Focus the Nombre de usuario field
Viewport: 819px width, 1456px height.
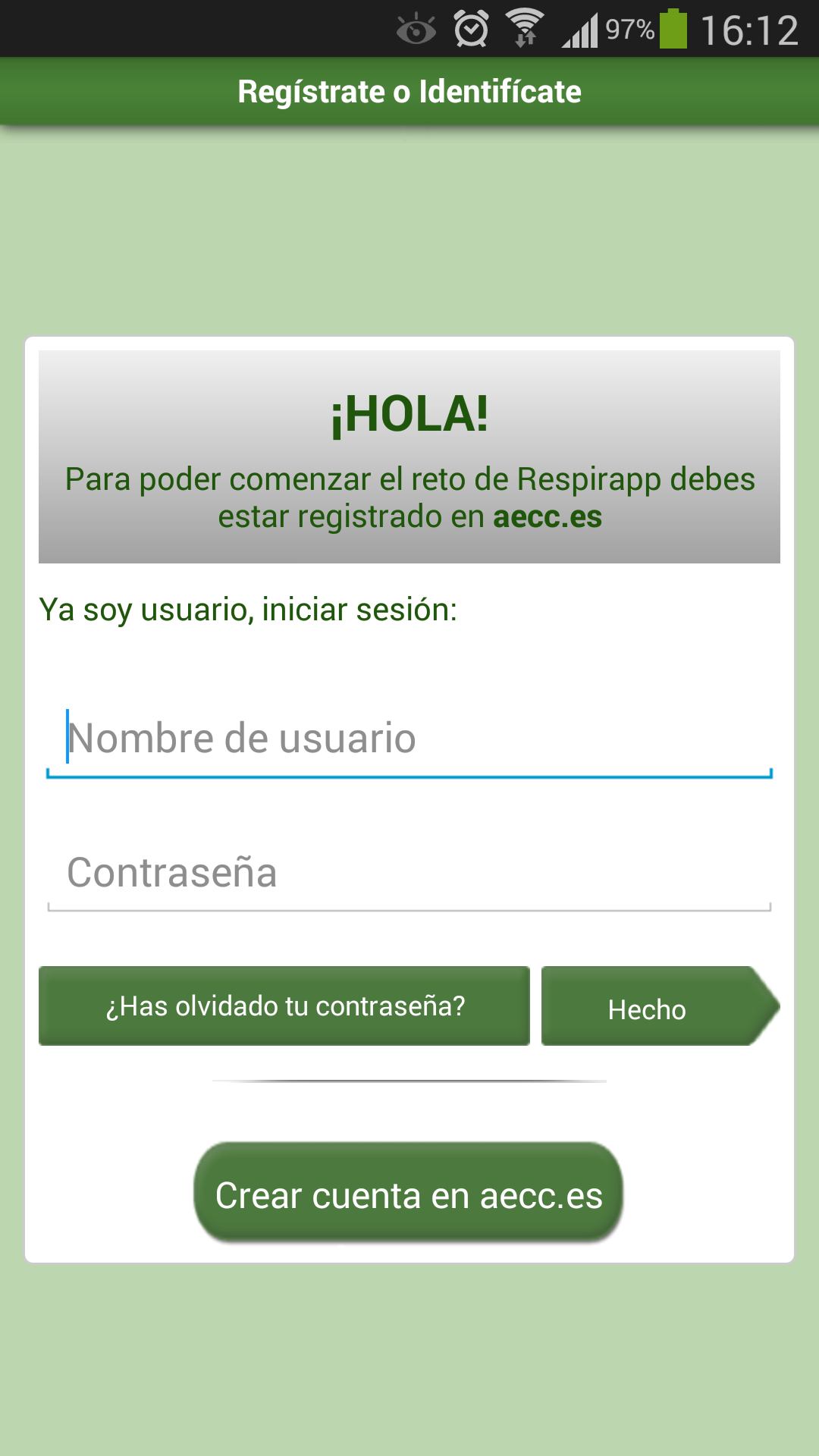point(409,739)
